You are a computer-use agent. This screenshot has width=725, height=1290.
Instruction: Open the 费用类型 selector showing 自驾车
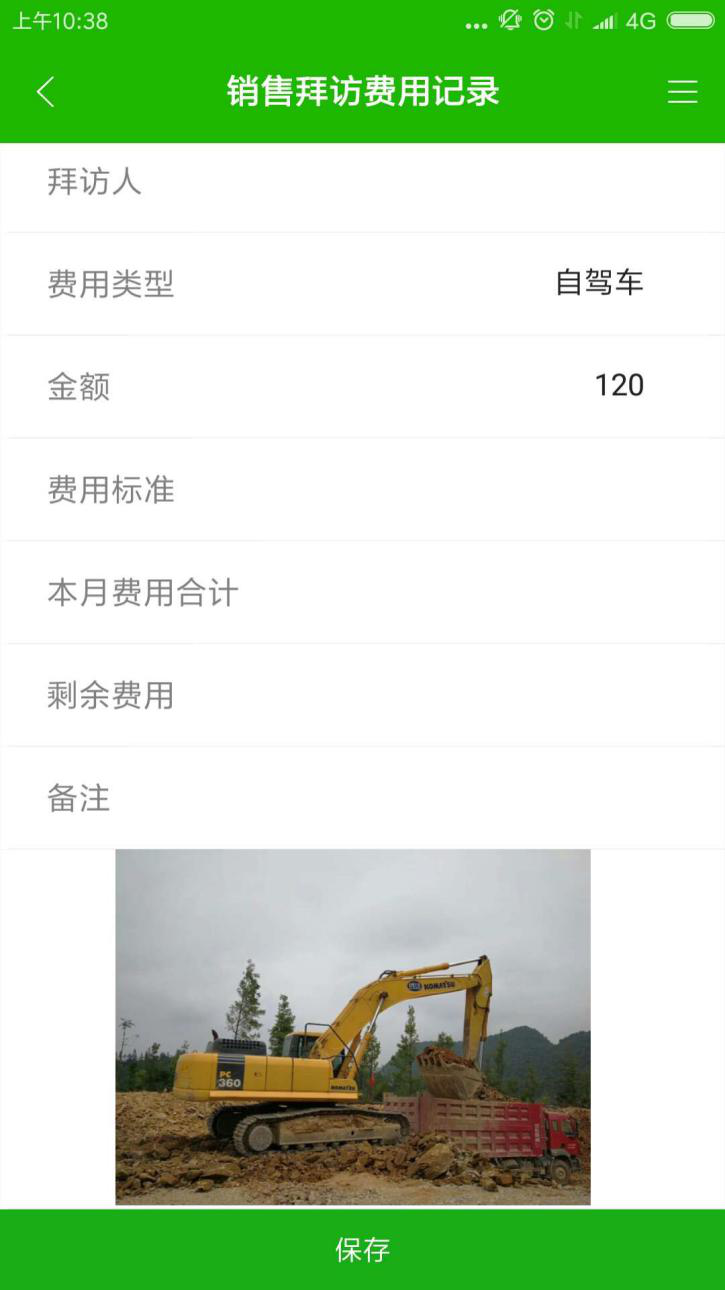pyautogui.click(x=362, y=283)
